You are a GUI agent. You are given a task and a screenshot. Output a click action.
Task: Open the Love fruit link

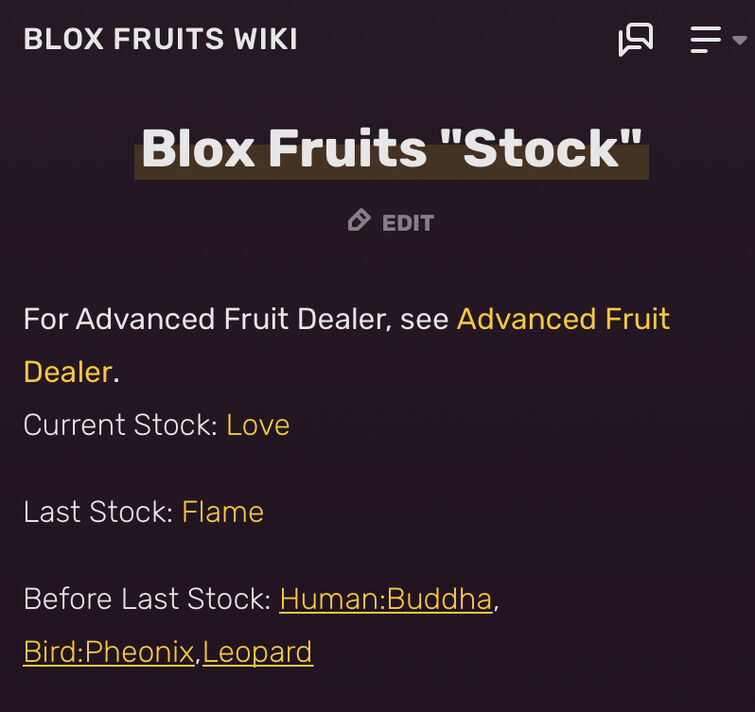tap(258, 424)
